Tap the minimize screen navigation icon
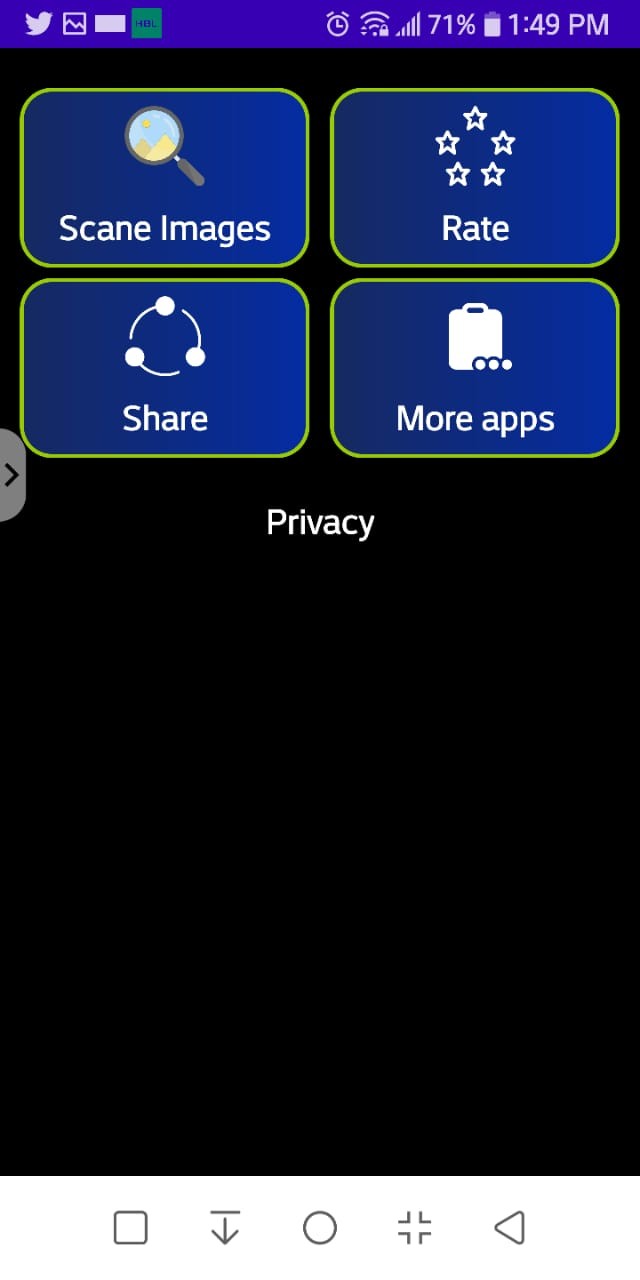This screenshot has height=1280, width=640. click(x=414, y=1227)
